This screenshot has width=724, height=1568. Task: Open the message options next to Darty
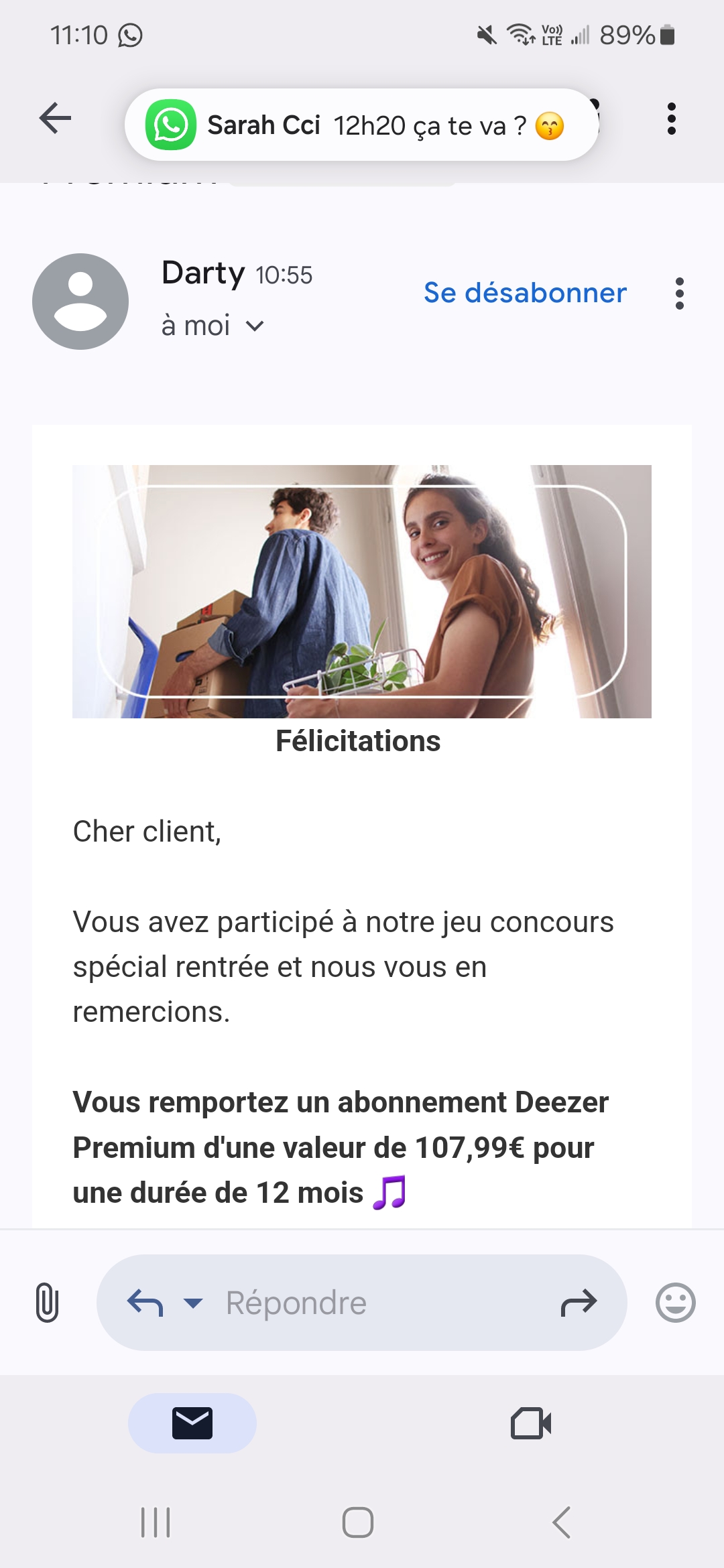(679, 293)
